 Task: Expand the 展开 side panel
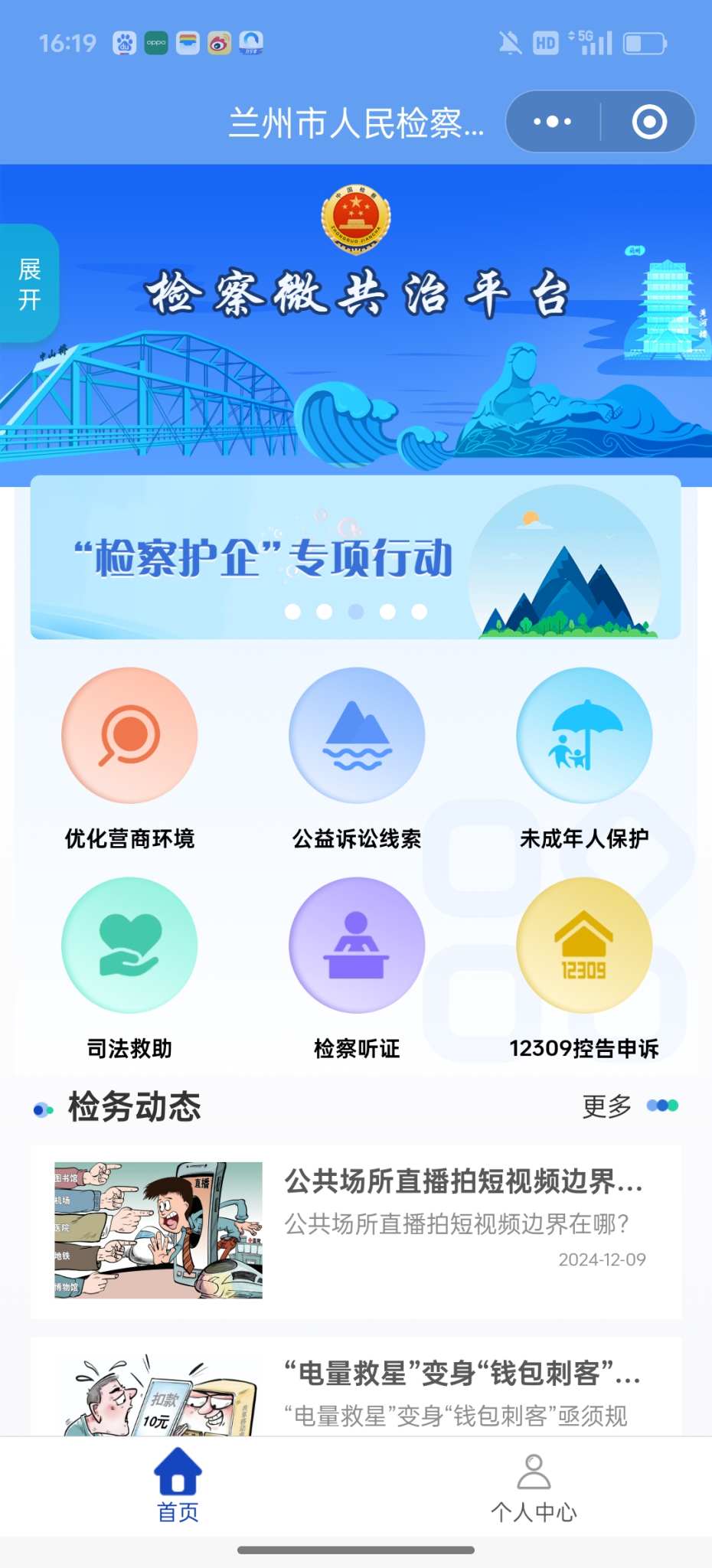[29, 283]
